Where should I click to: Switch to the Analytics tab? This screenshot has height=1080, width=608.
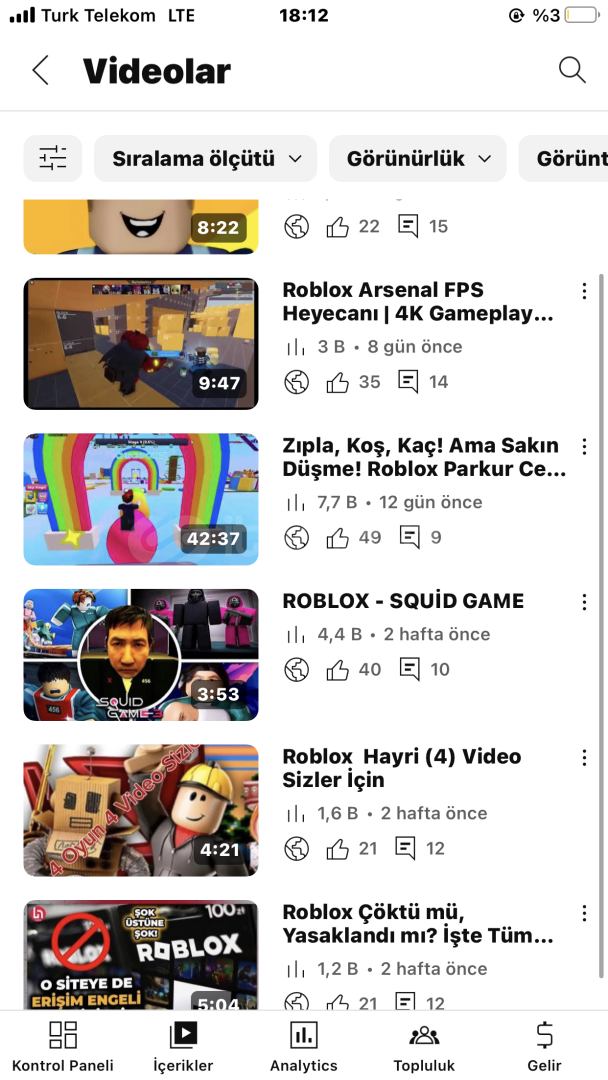(x=304, y=1046)
